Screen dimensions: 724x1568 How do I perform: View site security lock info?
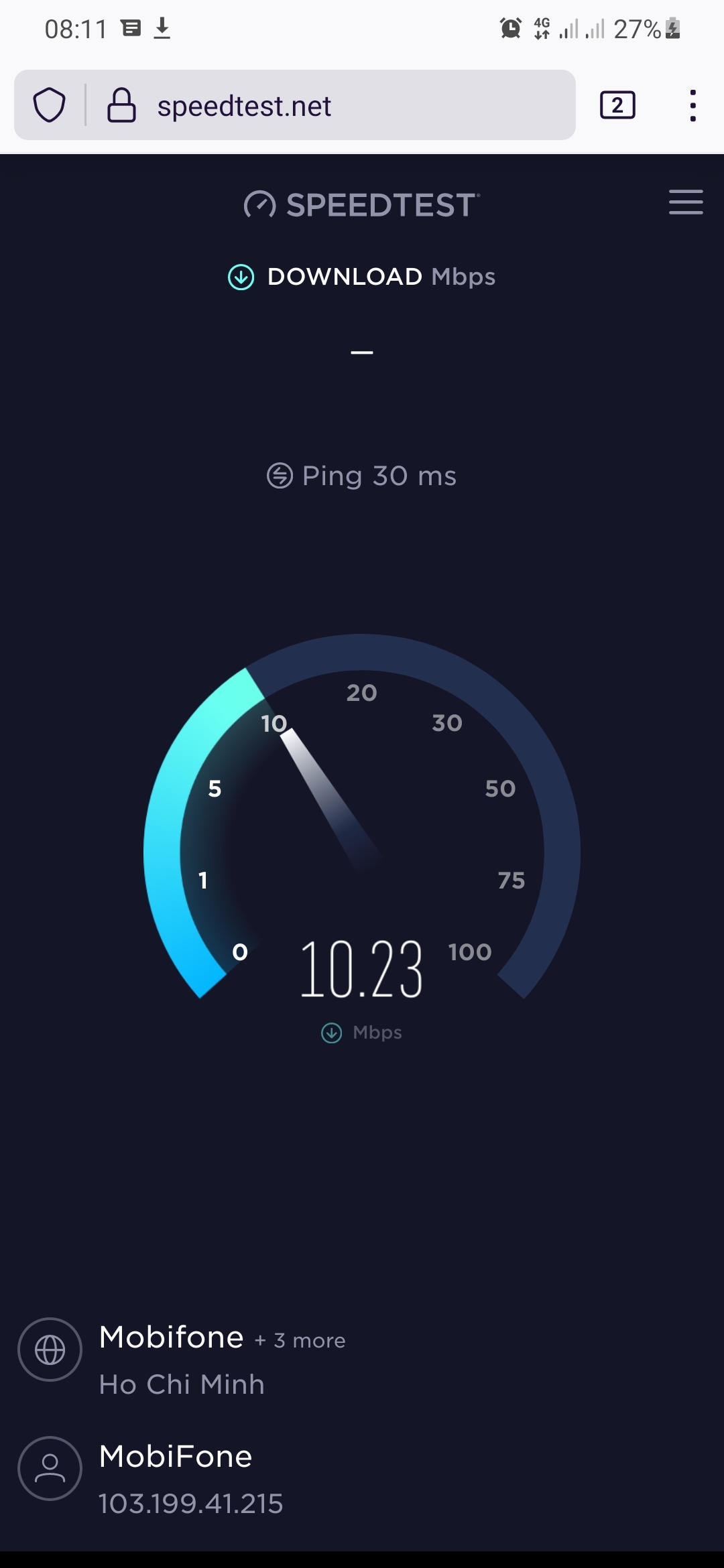[x=121, y=105]
